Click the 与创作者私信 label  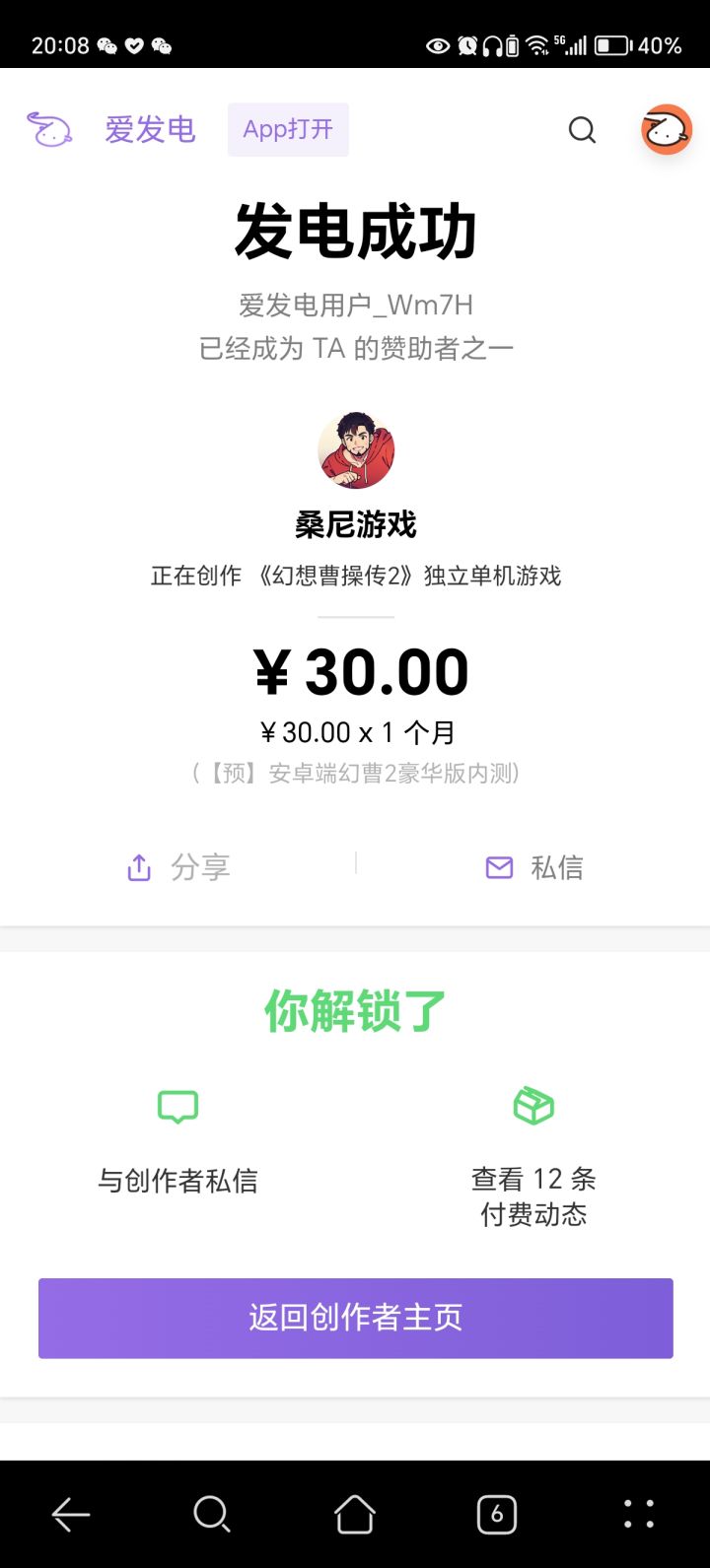[177, 1181]
